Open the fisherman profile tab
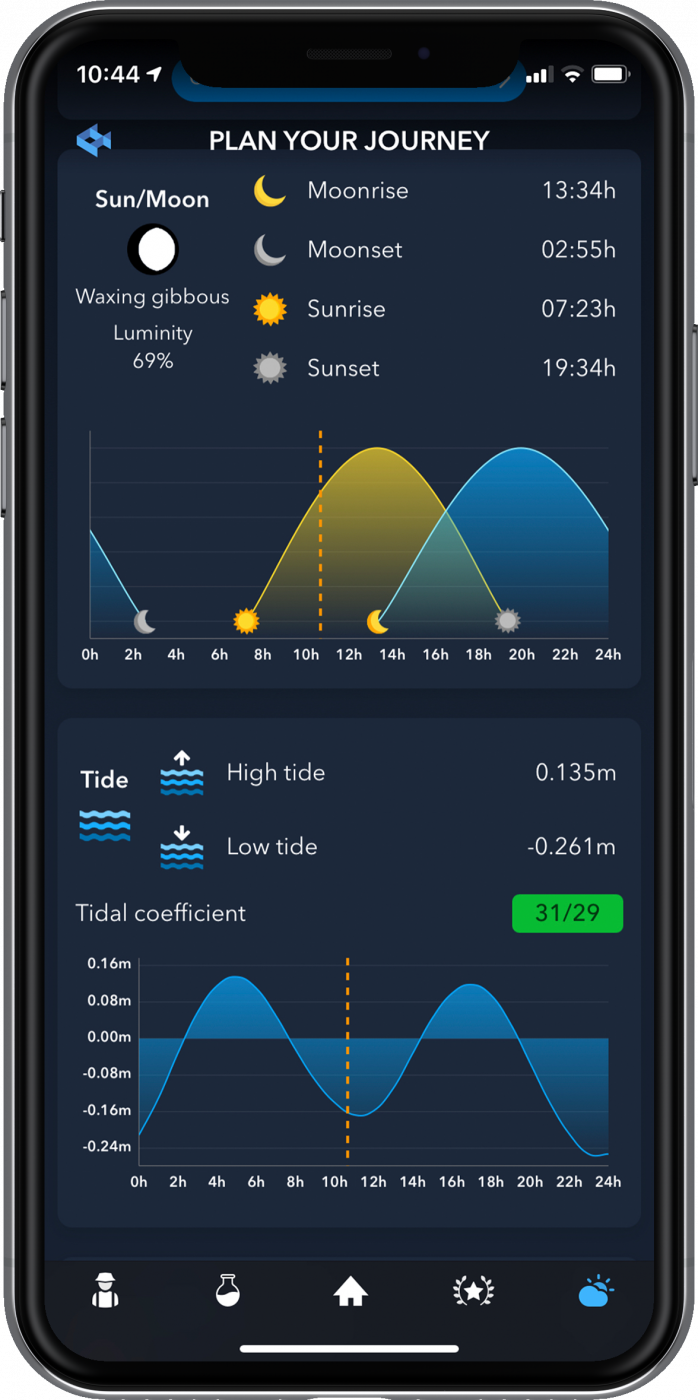 [105, 1290]
